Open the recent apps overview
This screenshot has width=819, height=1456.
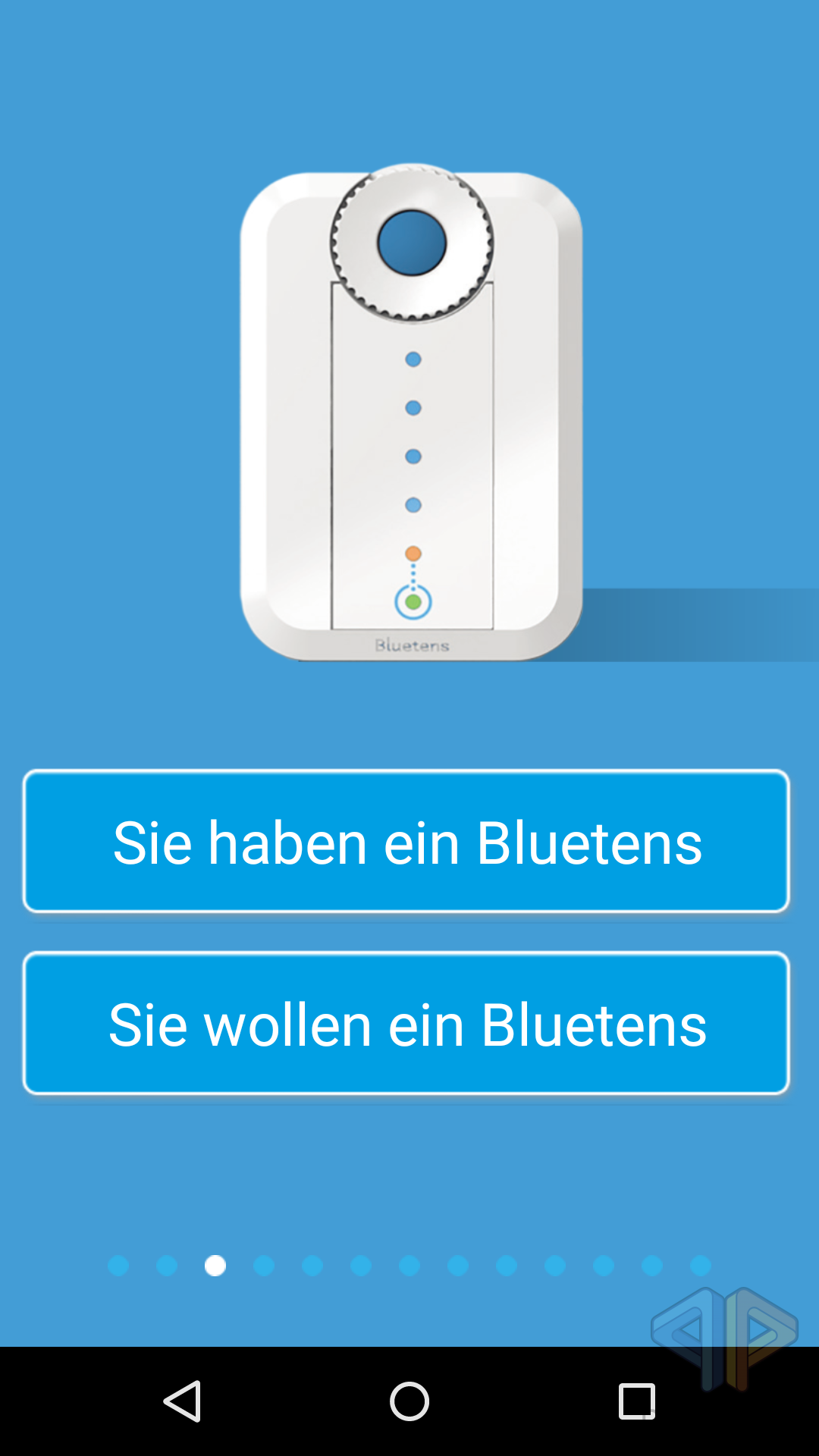click(x=637, y=1401)
